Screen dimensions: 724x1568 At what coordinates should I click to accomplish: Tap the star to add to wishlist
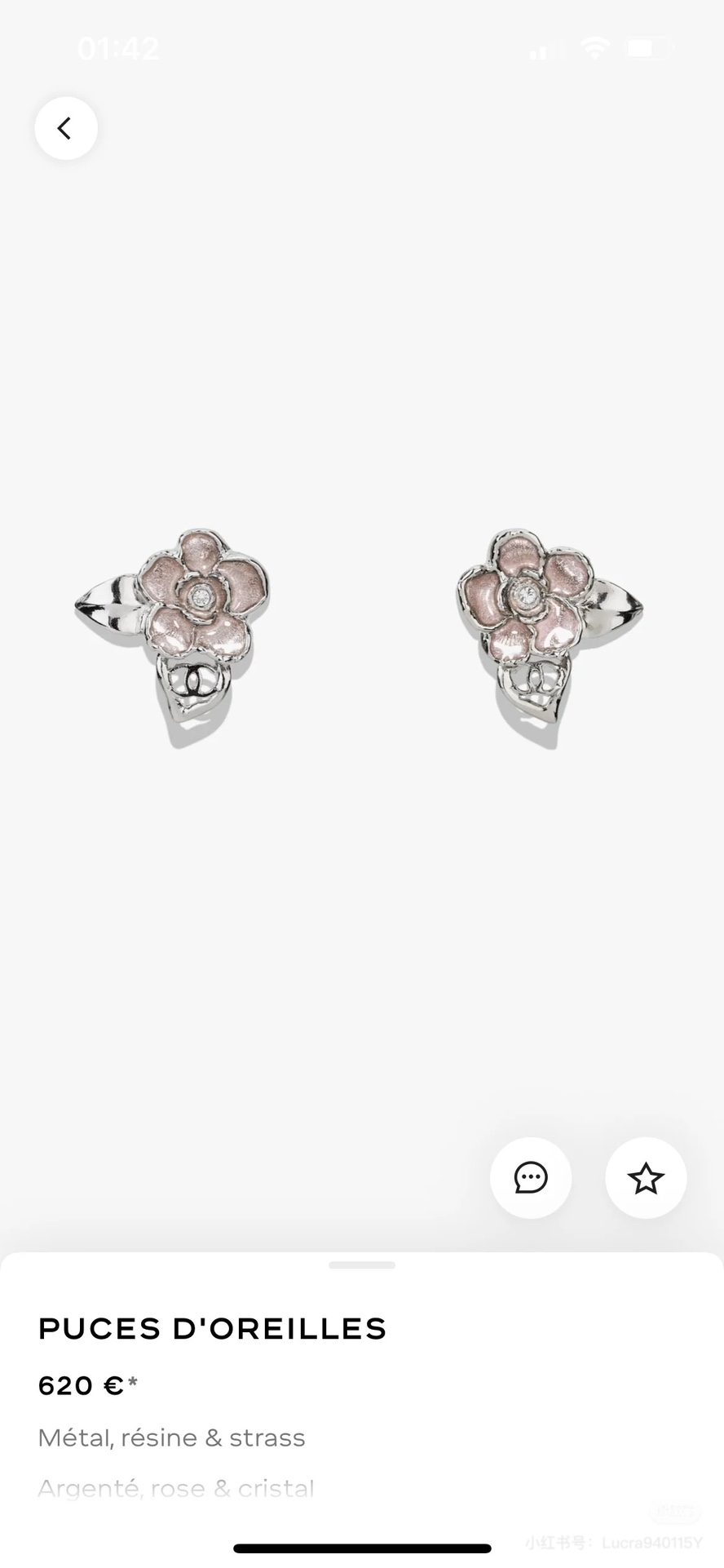click(646, 1178)
